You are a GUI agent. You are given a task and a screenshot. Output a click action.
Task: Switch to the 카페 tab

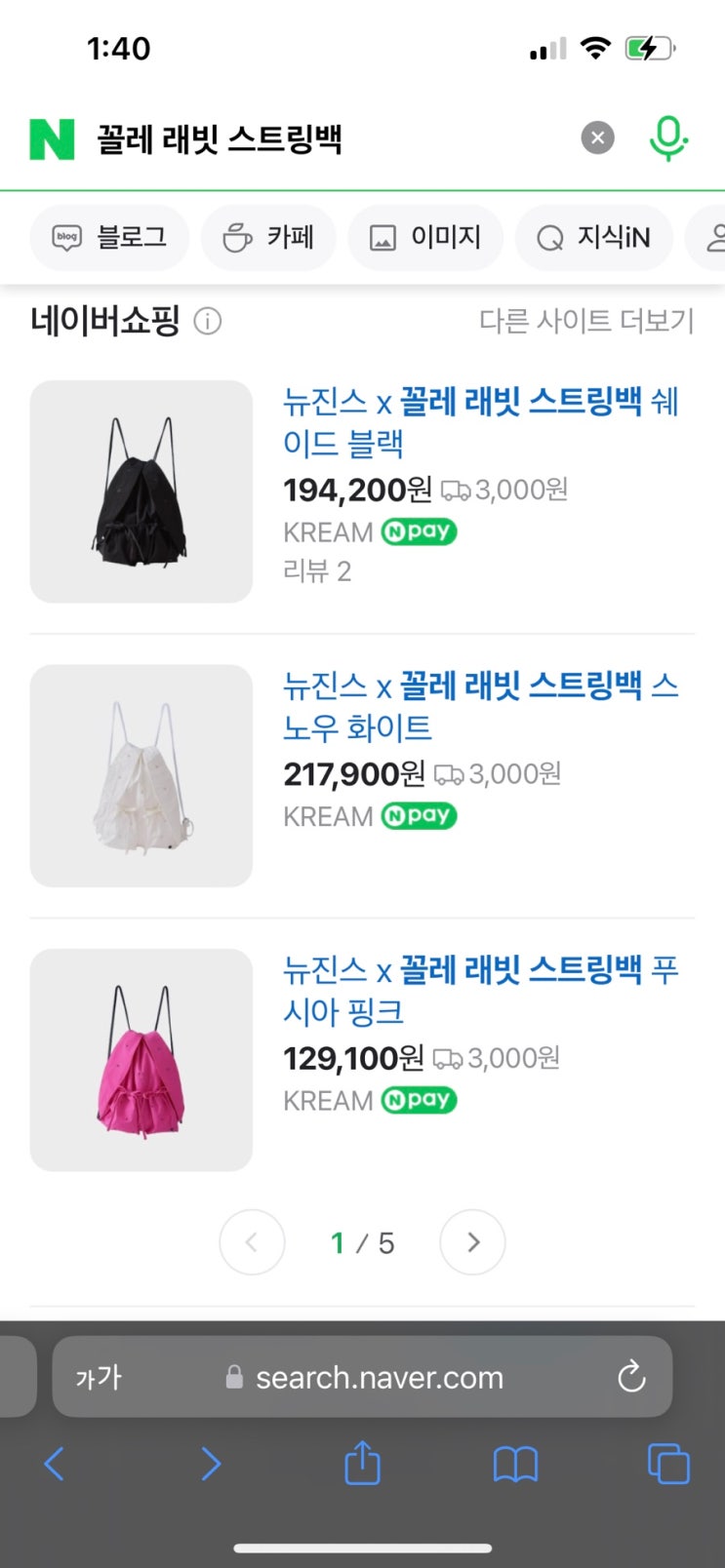point(268,238)
